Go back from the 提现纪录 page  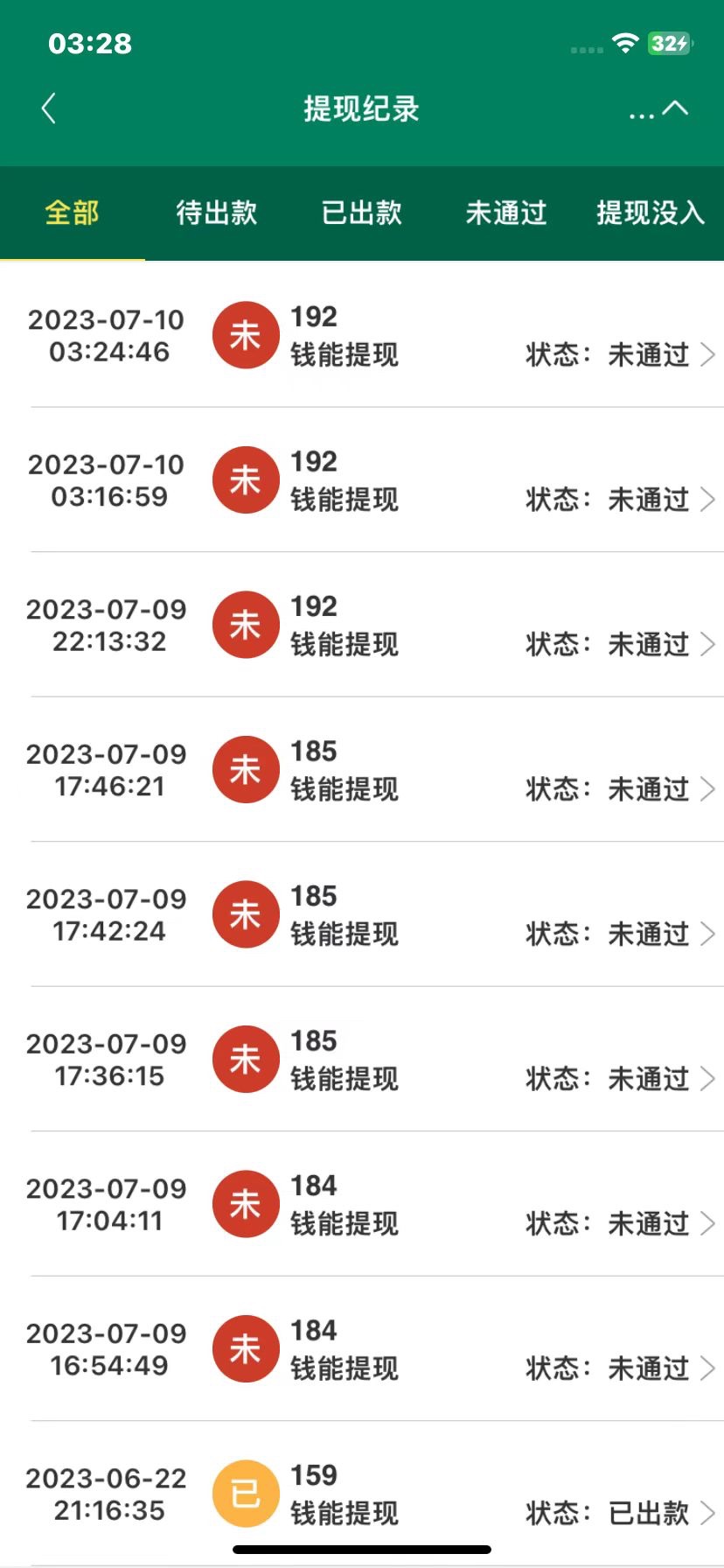click(x=49, y=108)
